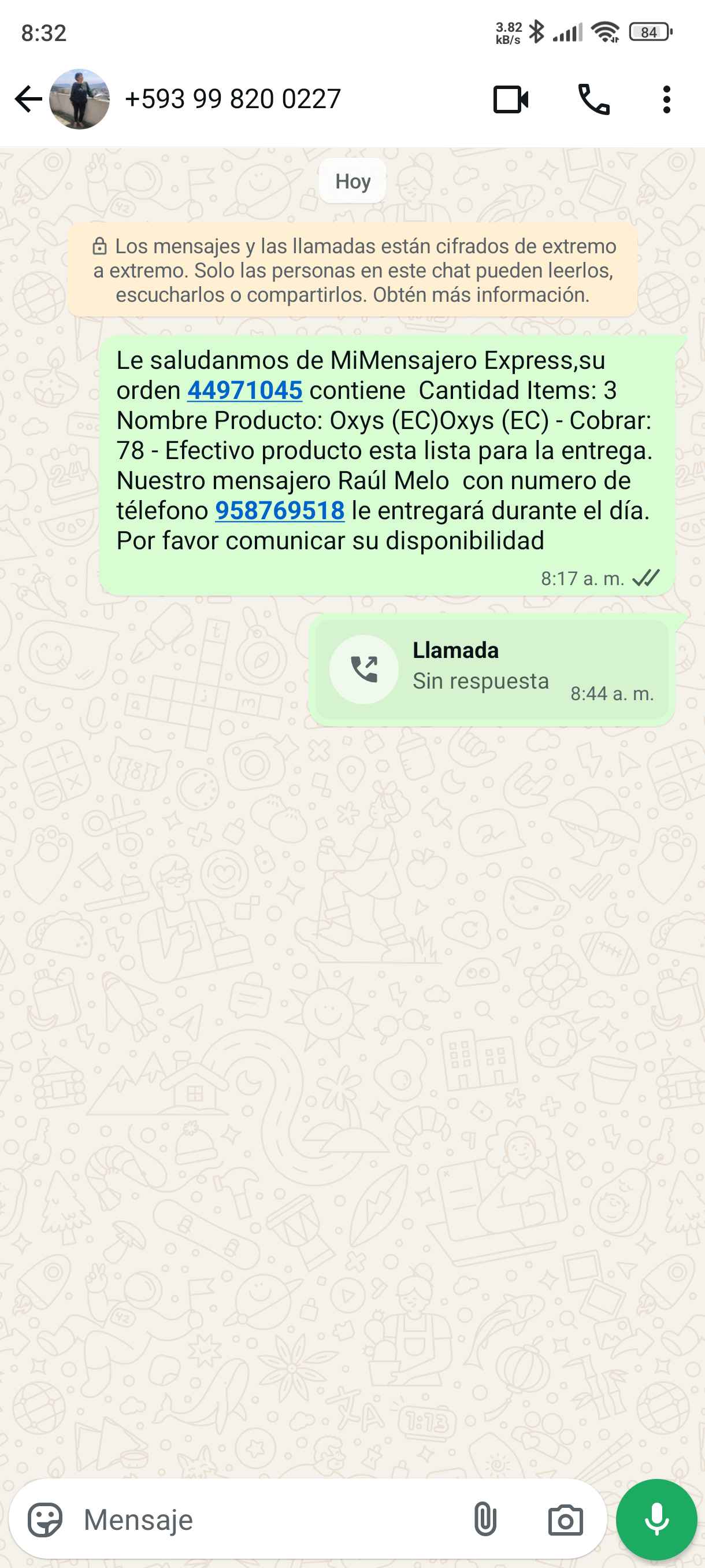Open the three-dot overflow menu
The width and height of the screenshot is (705, 1568).
(x=666, y=99)
